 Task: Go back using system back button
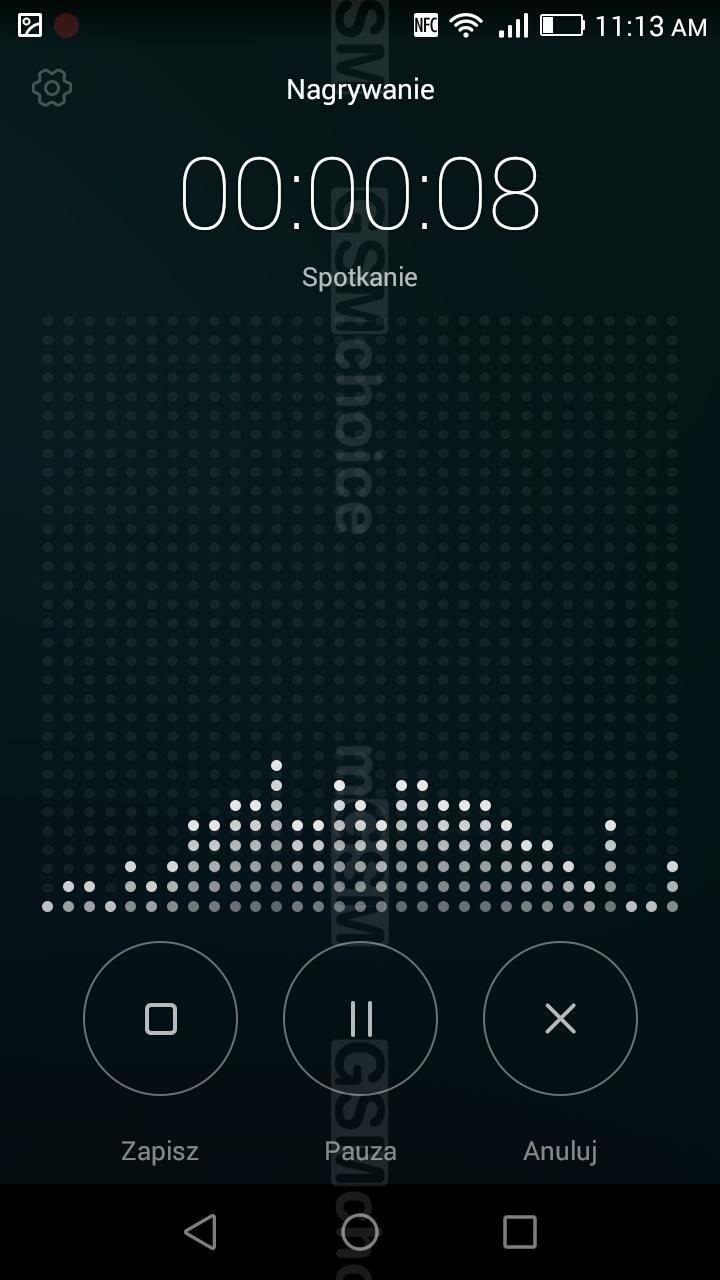[200, 1232]
